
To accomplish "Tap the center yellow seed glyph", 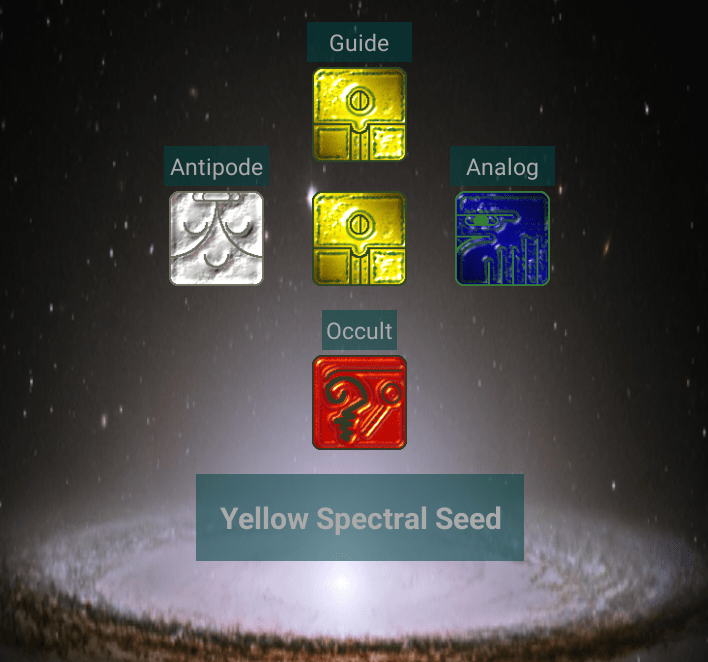I will click(359, 238).
